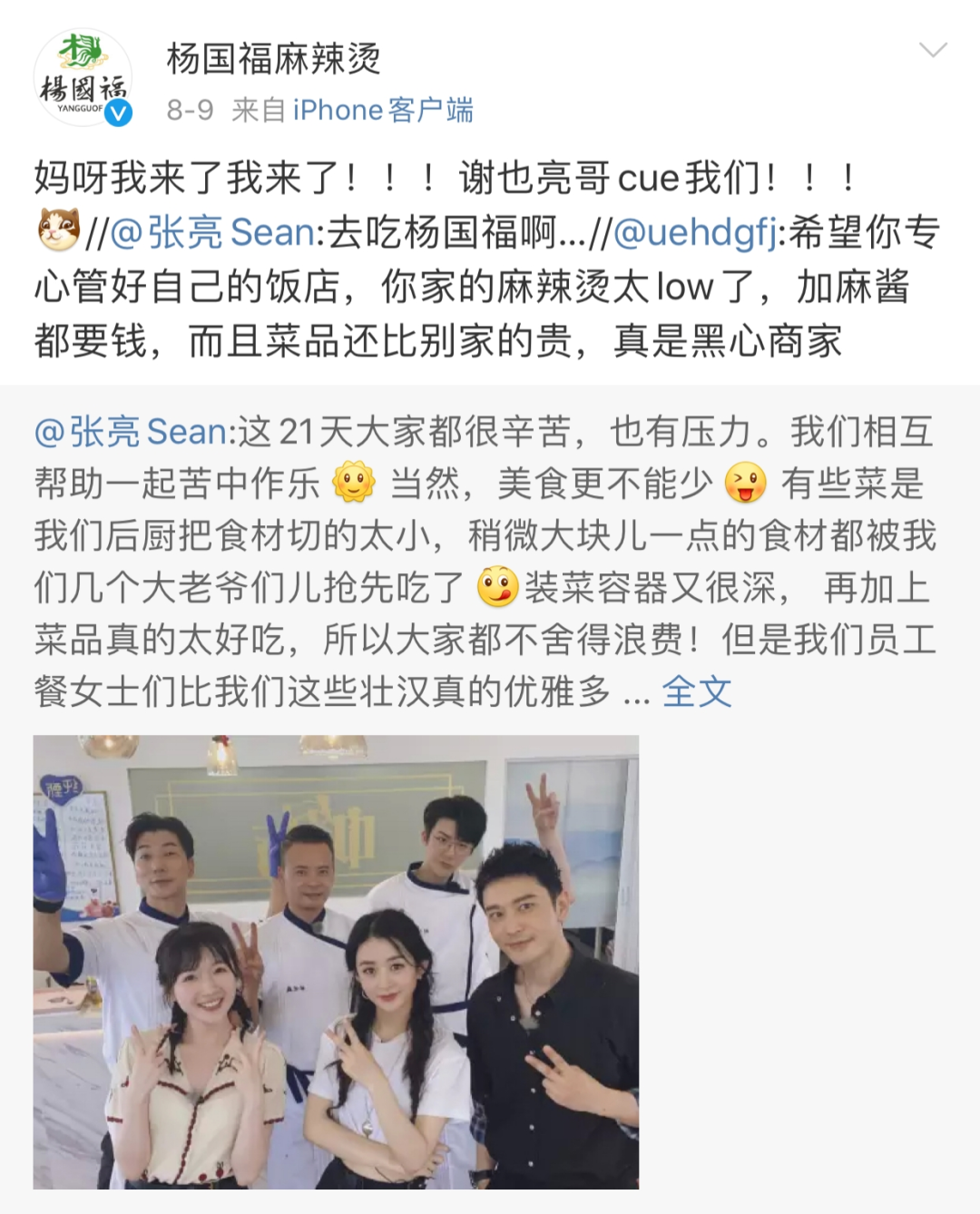Expand the post options chevron
The height and width of the screenshot is (1214, 980).
[x=933, y=50]
